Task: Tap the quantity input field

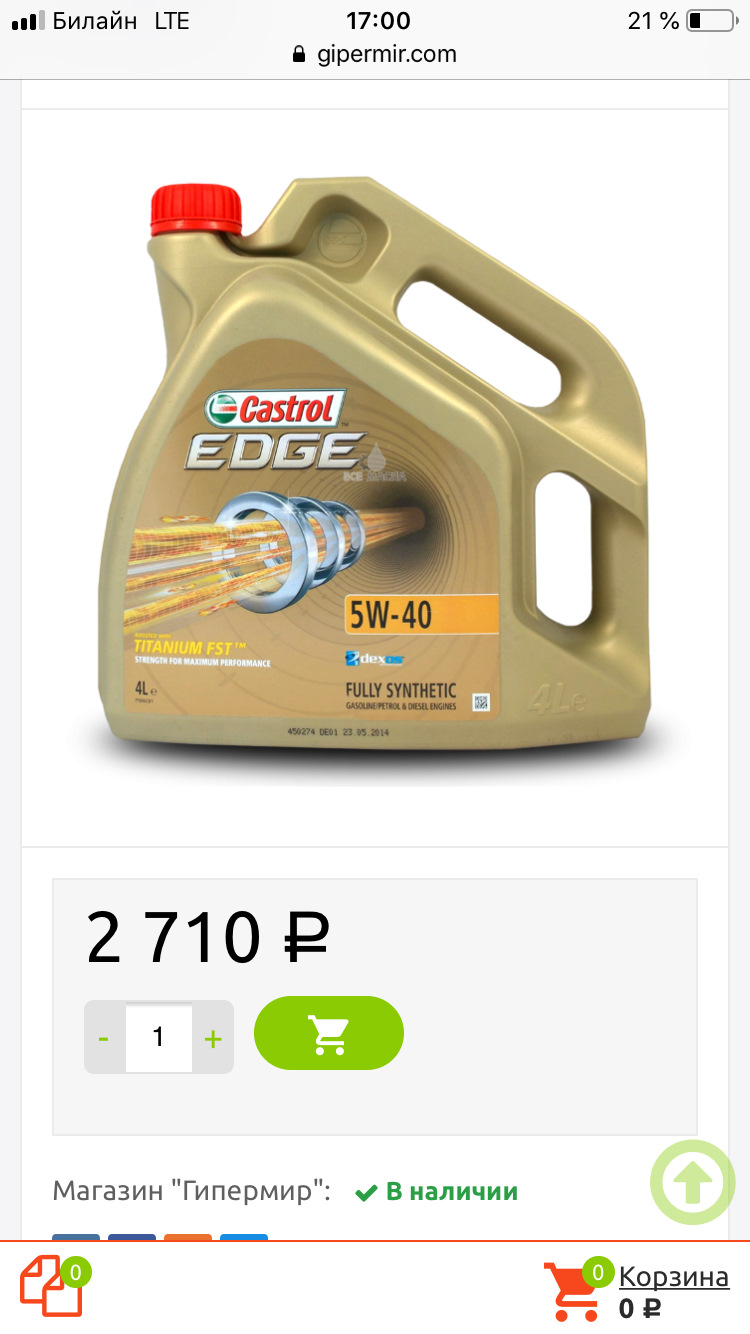Action: click(x=158, y=1038)
